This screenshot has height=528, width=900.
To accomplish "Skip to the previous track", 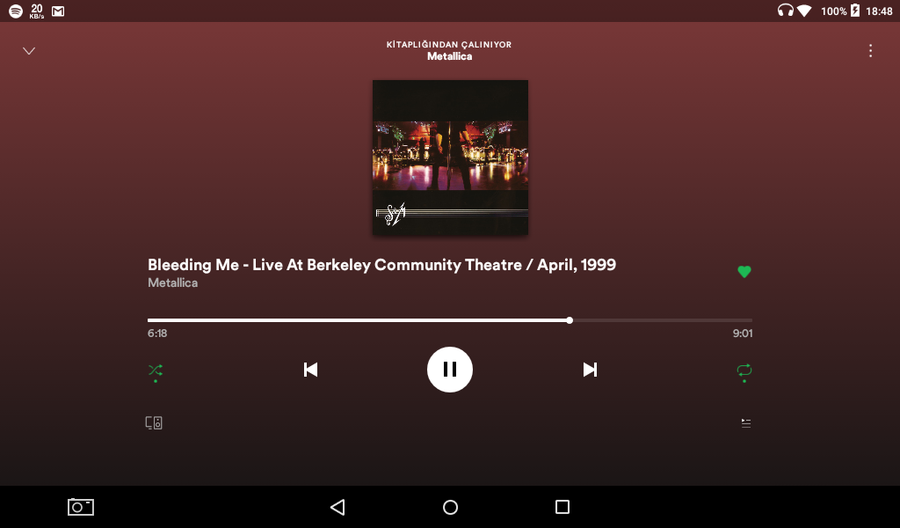I will [x=310, y=370].
